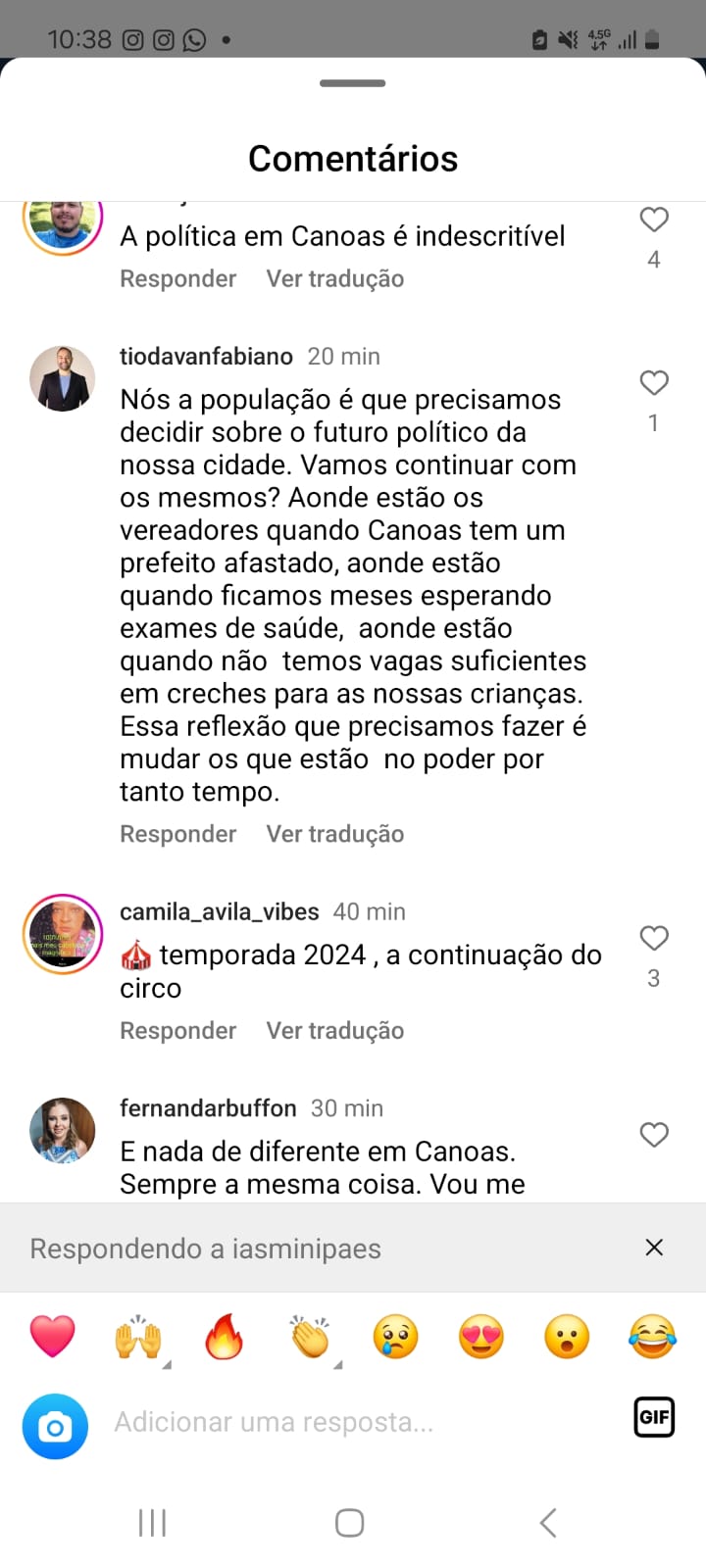Viewport: 706px width, 1568px height.
Task: Open camila_avila_vibes' profile photo
Action: point(63,934)
